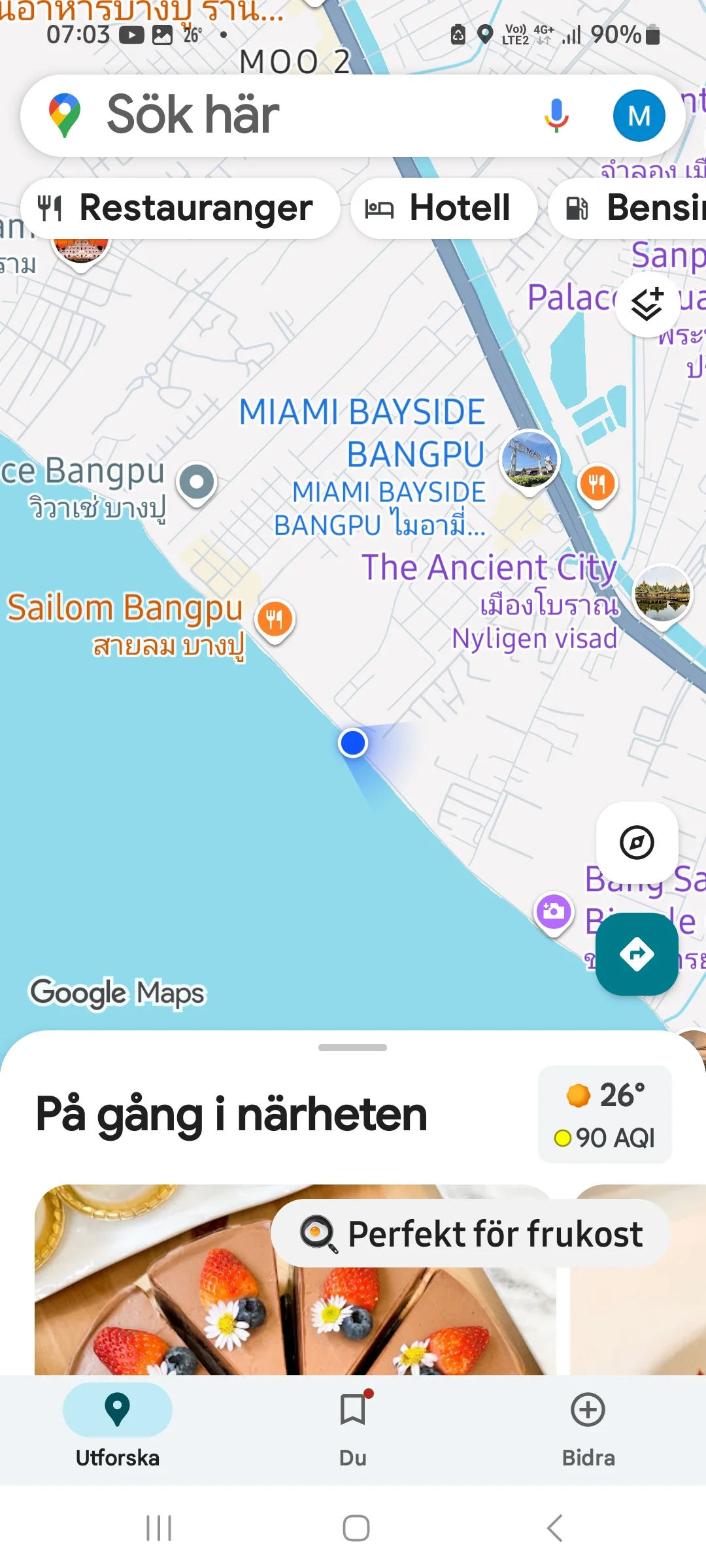
Task: Open your profile avatar menu
Action: [639, 115]
